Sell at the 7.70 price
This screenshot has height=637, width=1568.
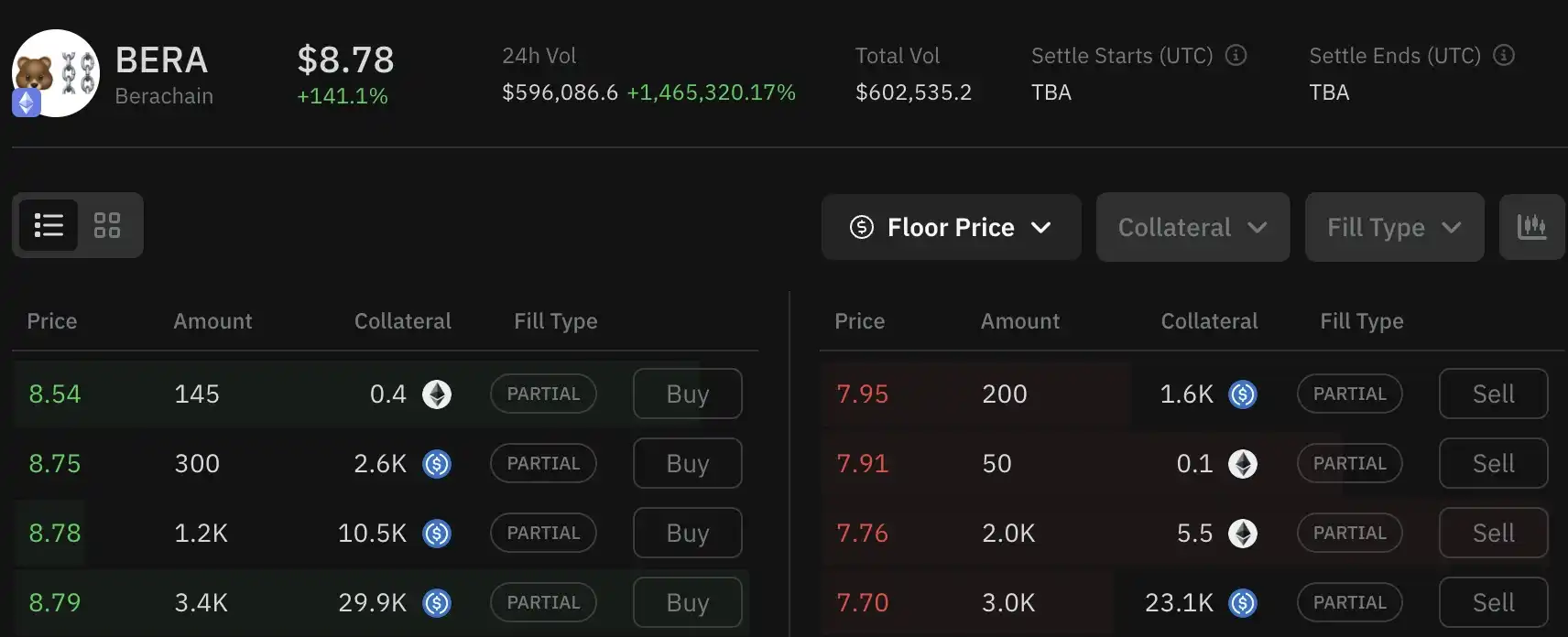(1493, 602)
